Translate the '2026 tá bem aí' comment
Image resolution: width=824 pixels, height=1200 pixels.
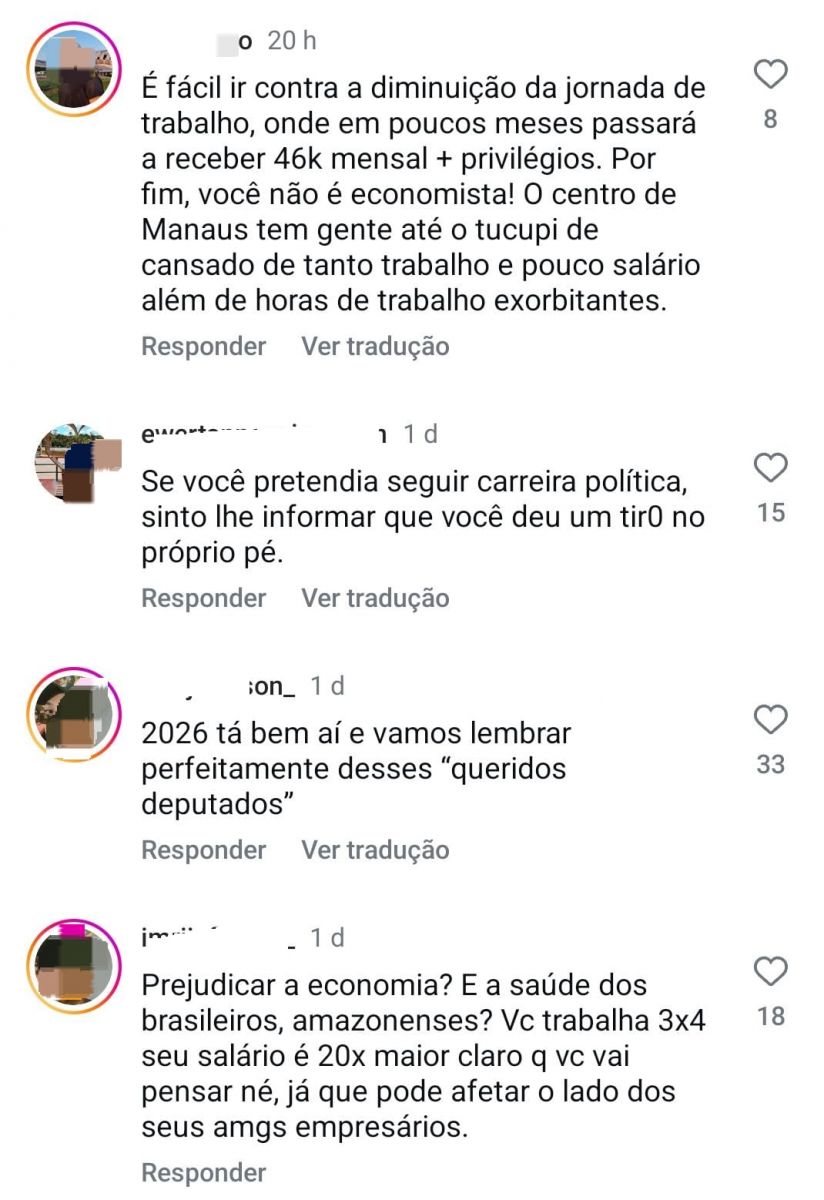375,851
